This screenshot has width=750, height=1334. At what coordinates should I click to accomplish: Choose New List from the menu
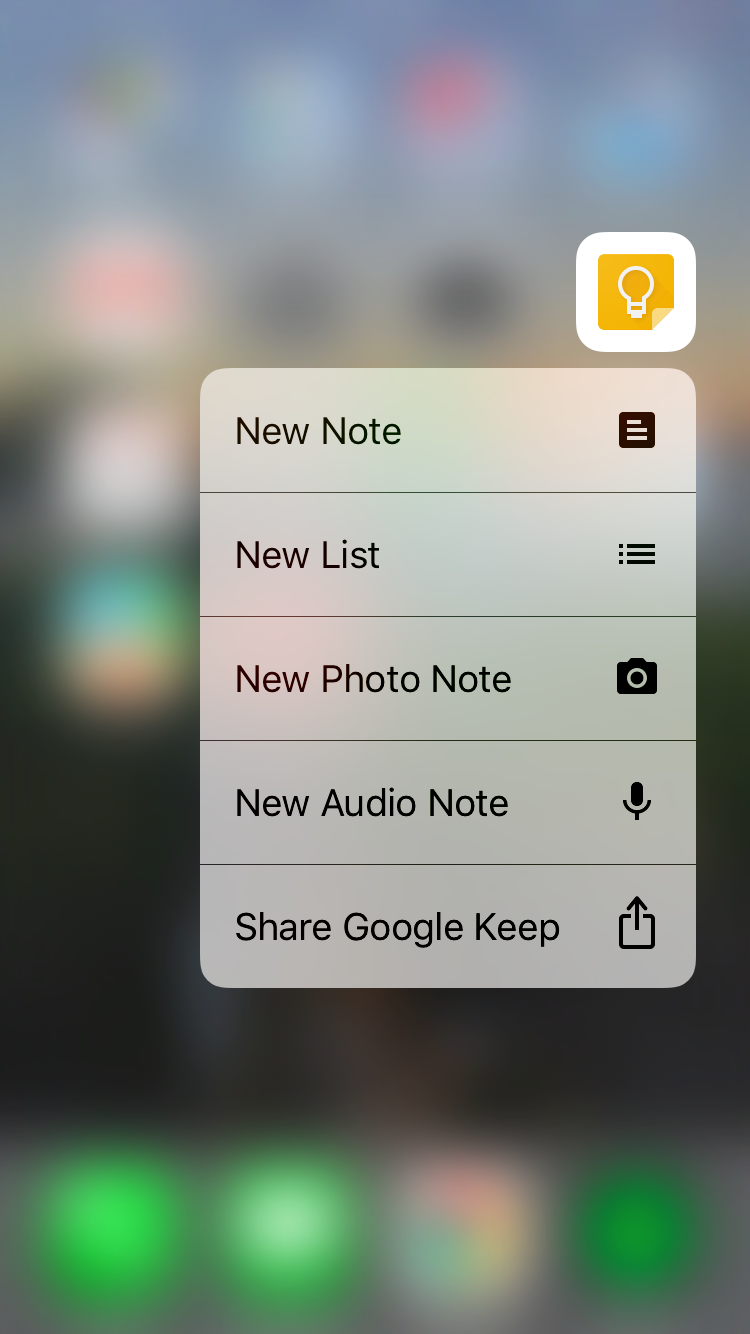click(447, 555)
